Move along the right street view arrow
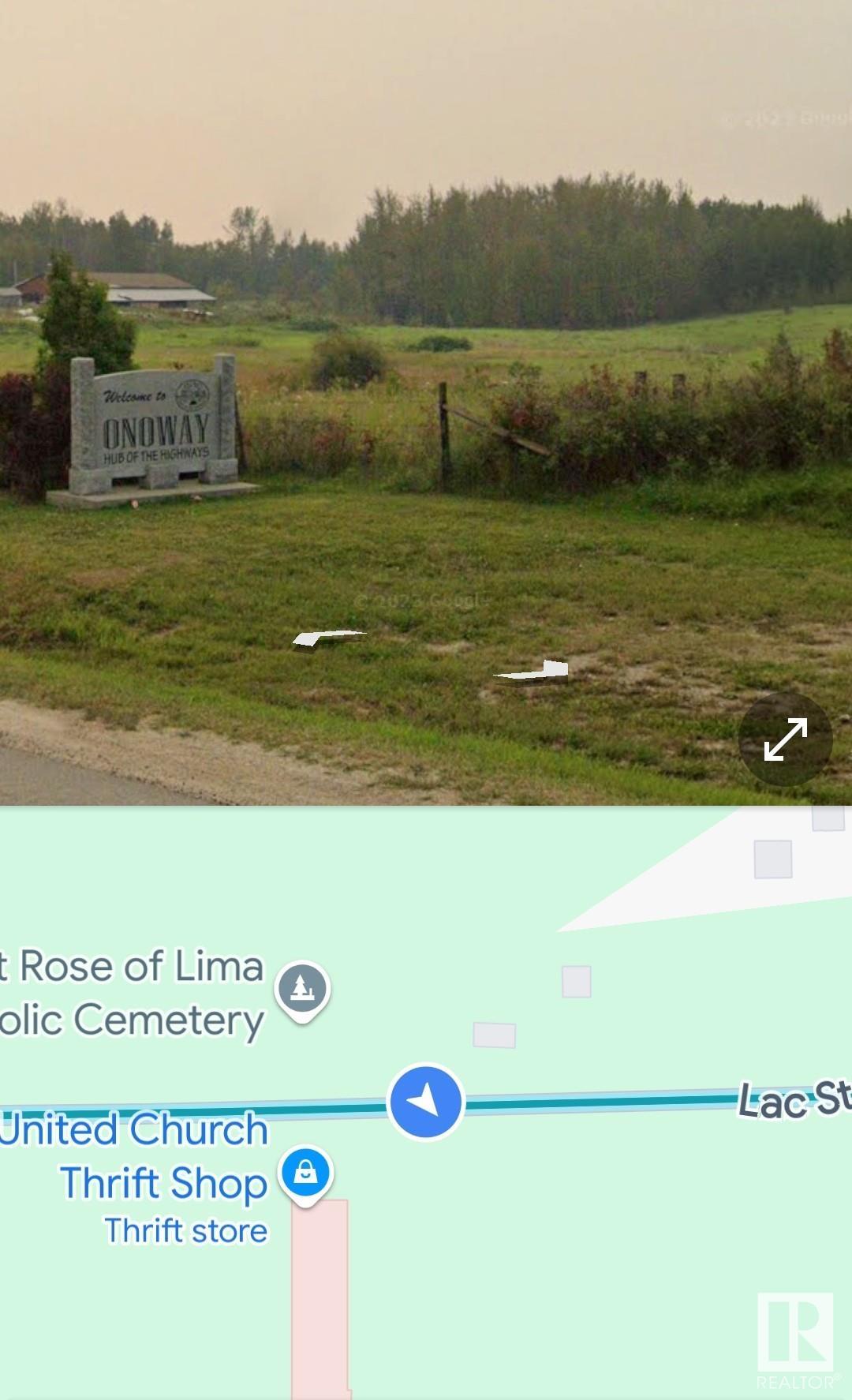This screenshot has height=1400, width=852. (532, 672)
